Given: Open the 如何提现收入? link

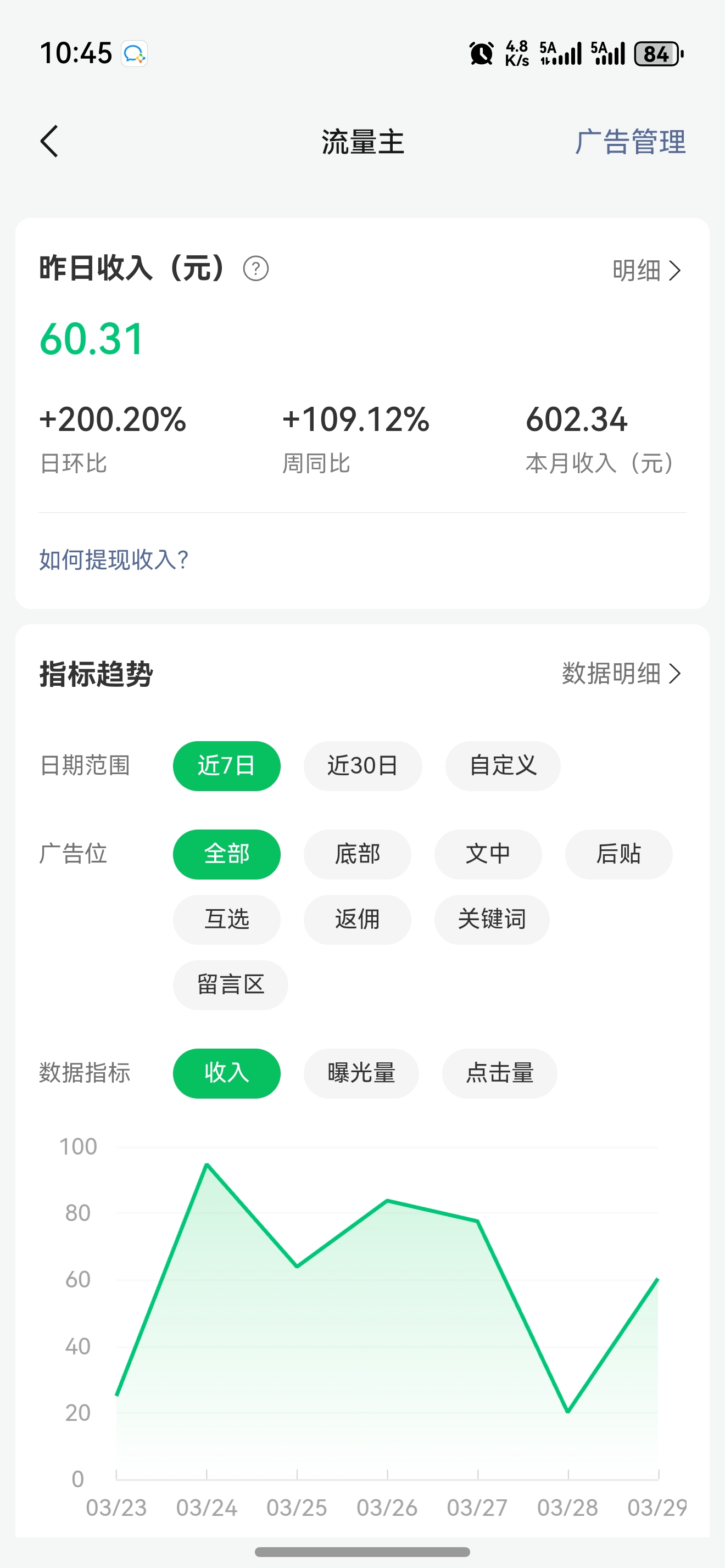Looking at the screenshot, I should click(114, 559).
